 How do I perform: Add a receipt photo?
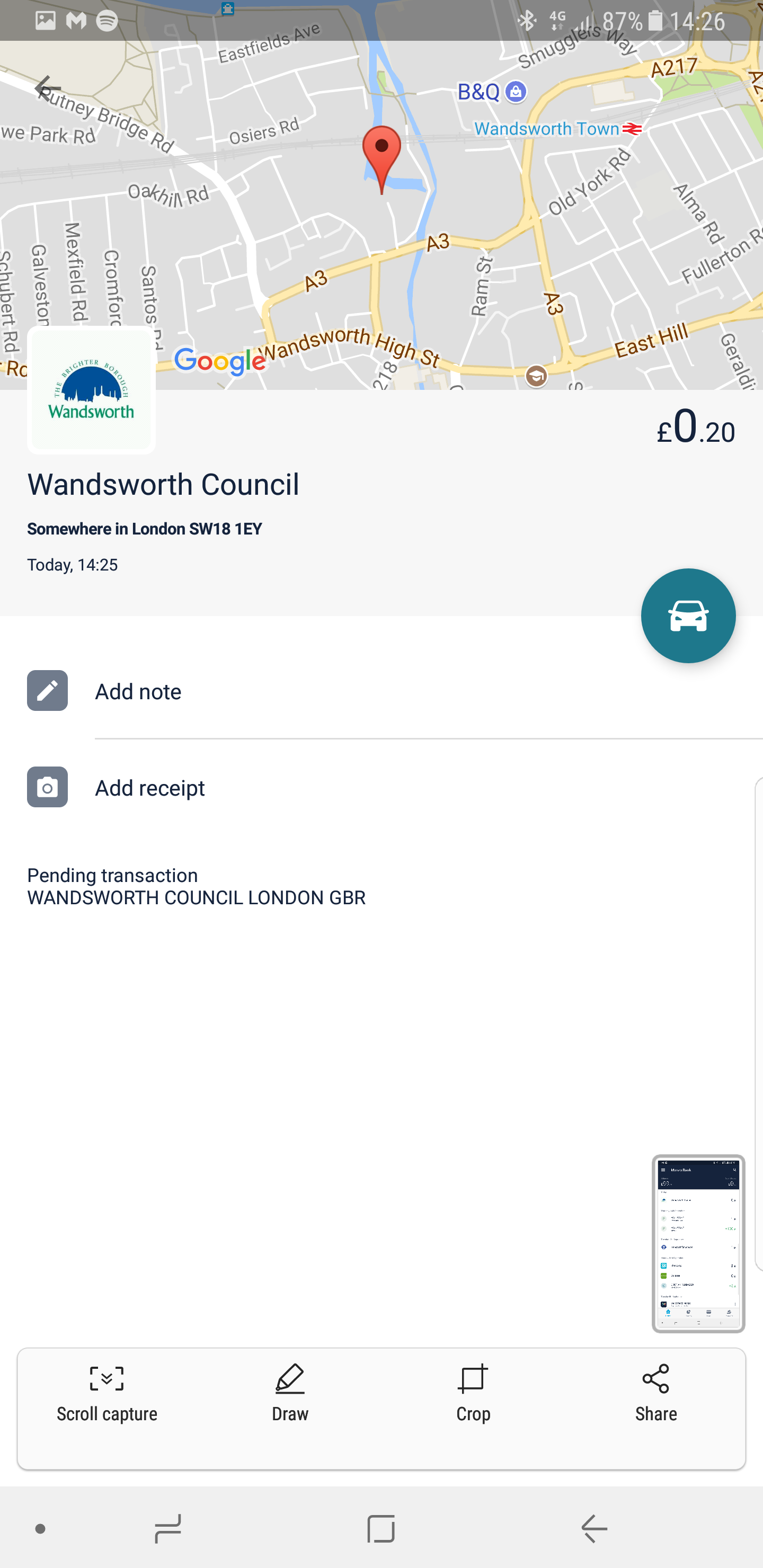pyautogui.click(x=150, y=788)
